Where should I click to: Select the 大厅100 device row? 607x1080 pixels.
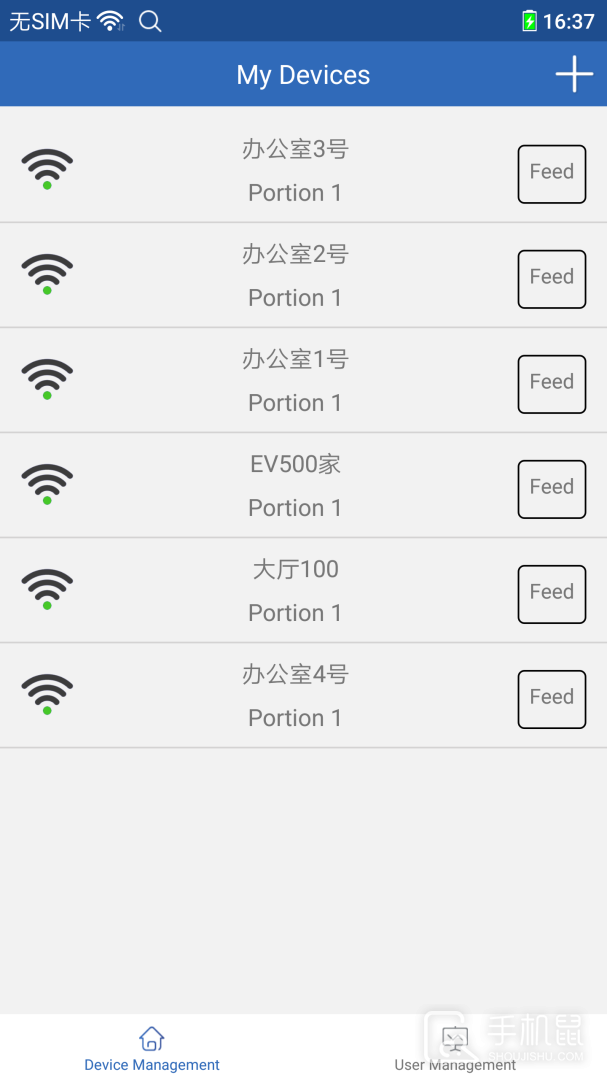295,590
